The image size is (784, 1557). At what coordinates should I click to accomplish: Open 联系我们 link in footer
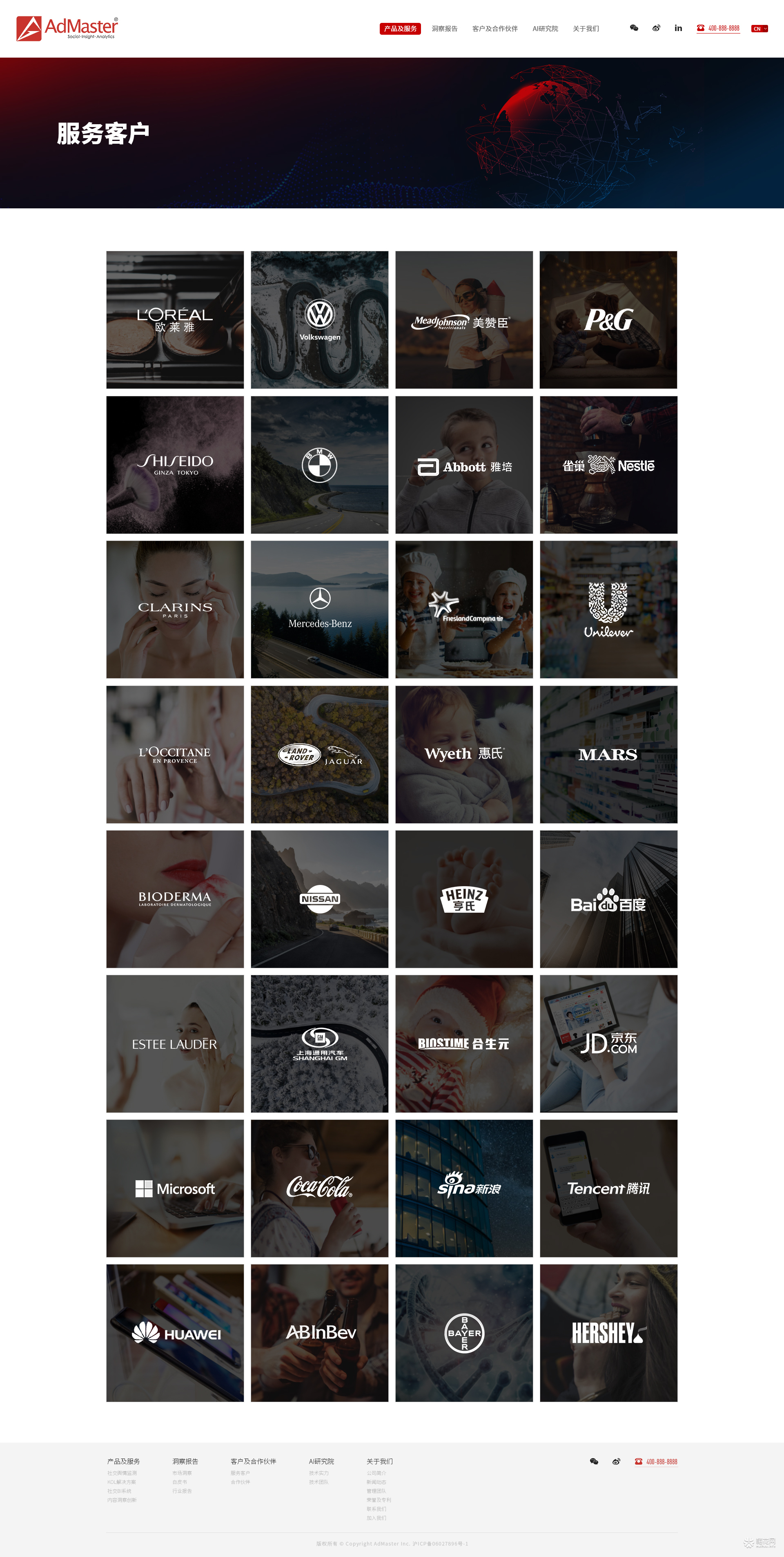pos(376,1509)
